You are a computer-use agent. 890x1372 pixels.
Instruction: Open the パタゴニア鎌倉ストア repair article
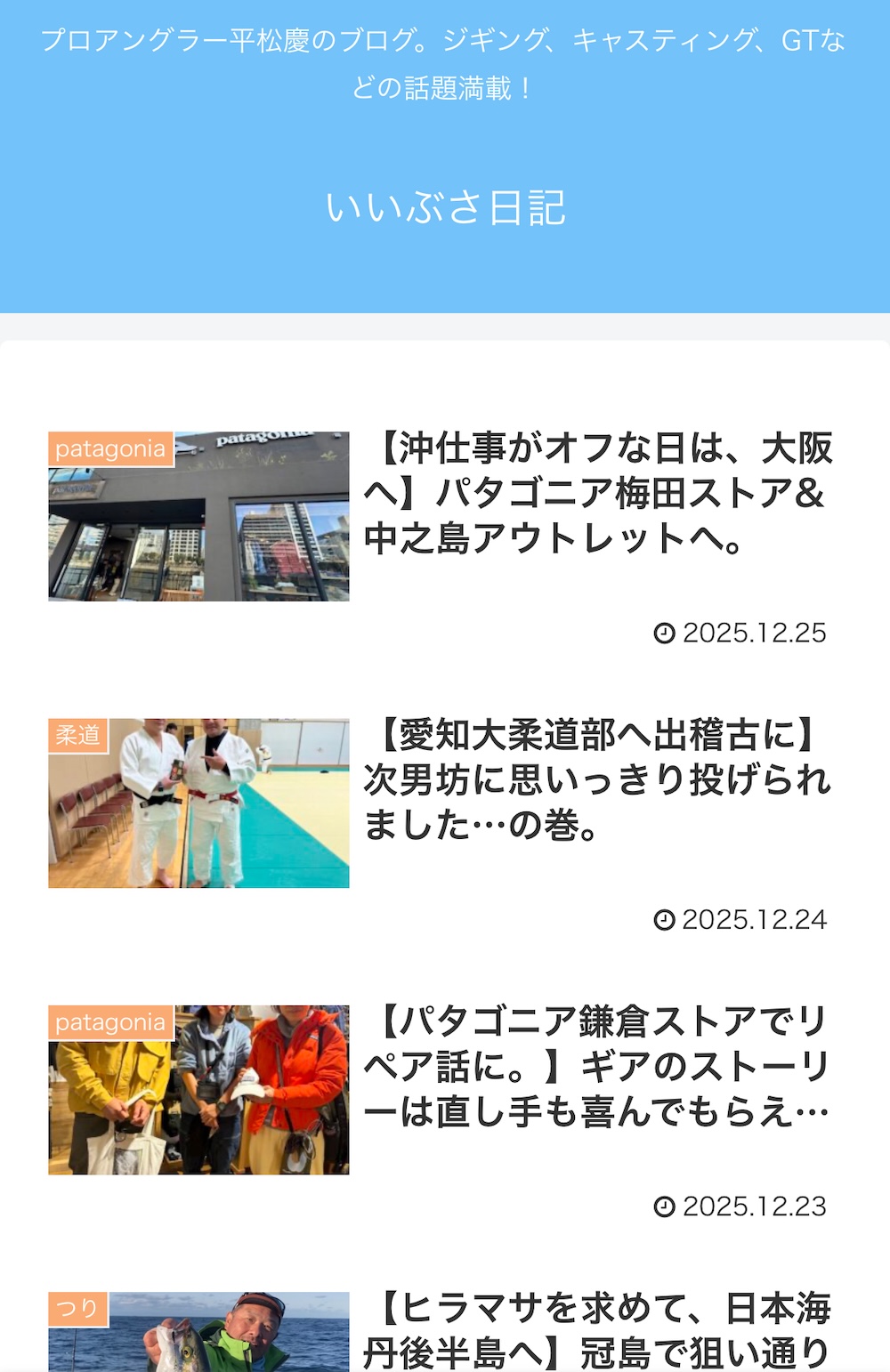(x=597, y=1066)
